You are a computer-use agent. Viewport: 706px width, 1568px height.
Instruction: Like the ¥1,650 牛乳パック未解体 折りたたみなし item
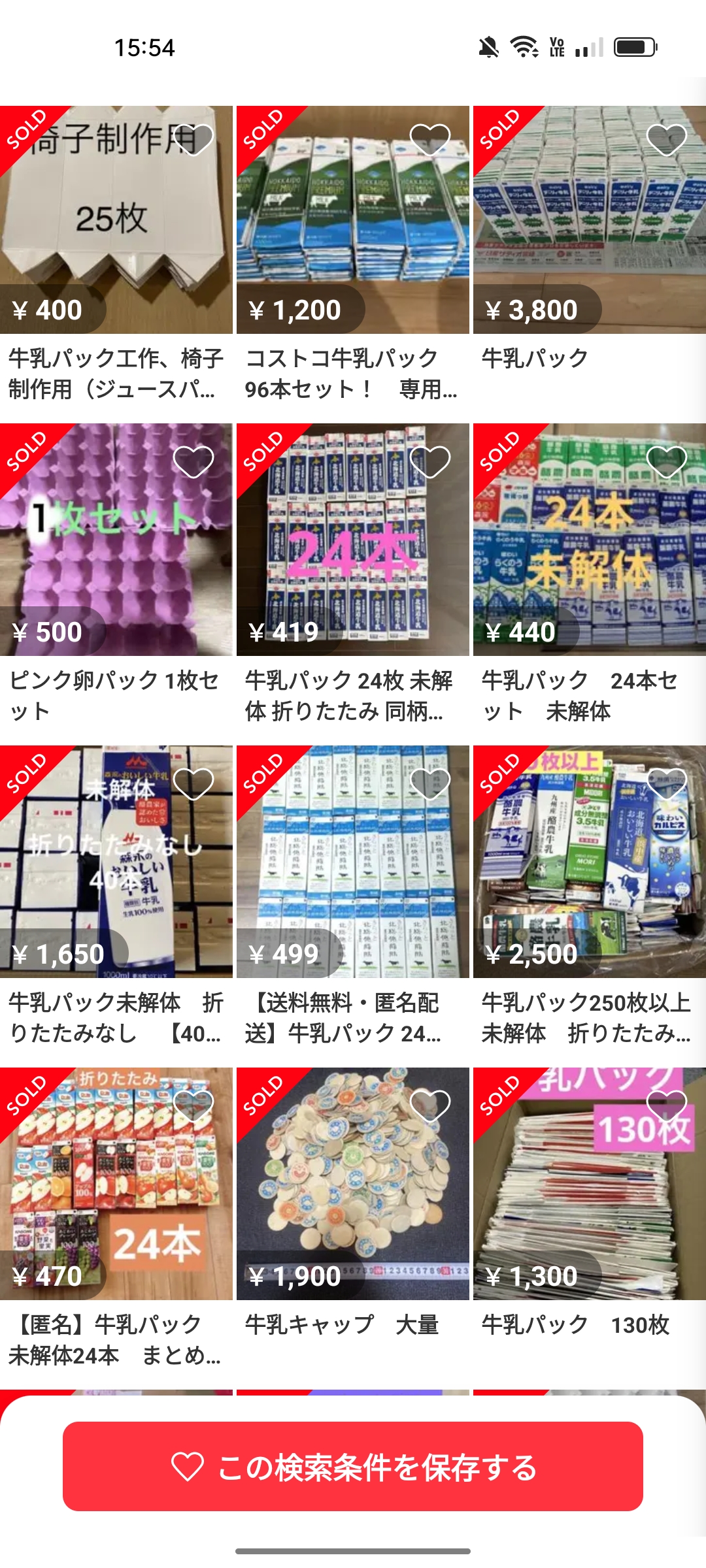[x=193, y=783]
